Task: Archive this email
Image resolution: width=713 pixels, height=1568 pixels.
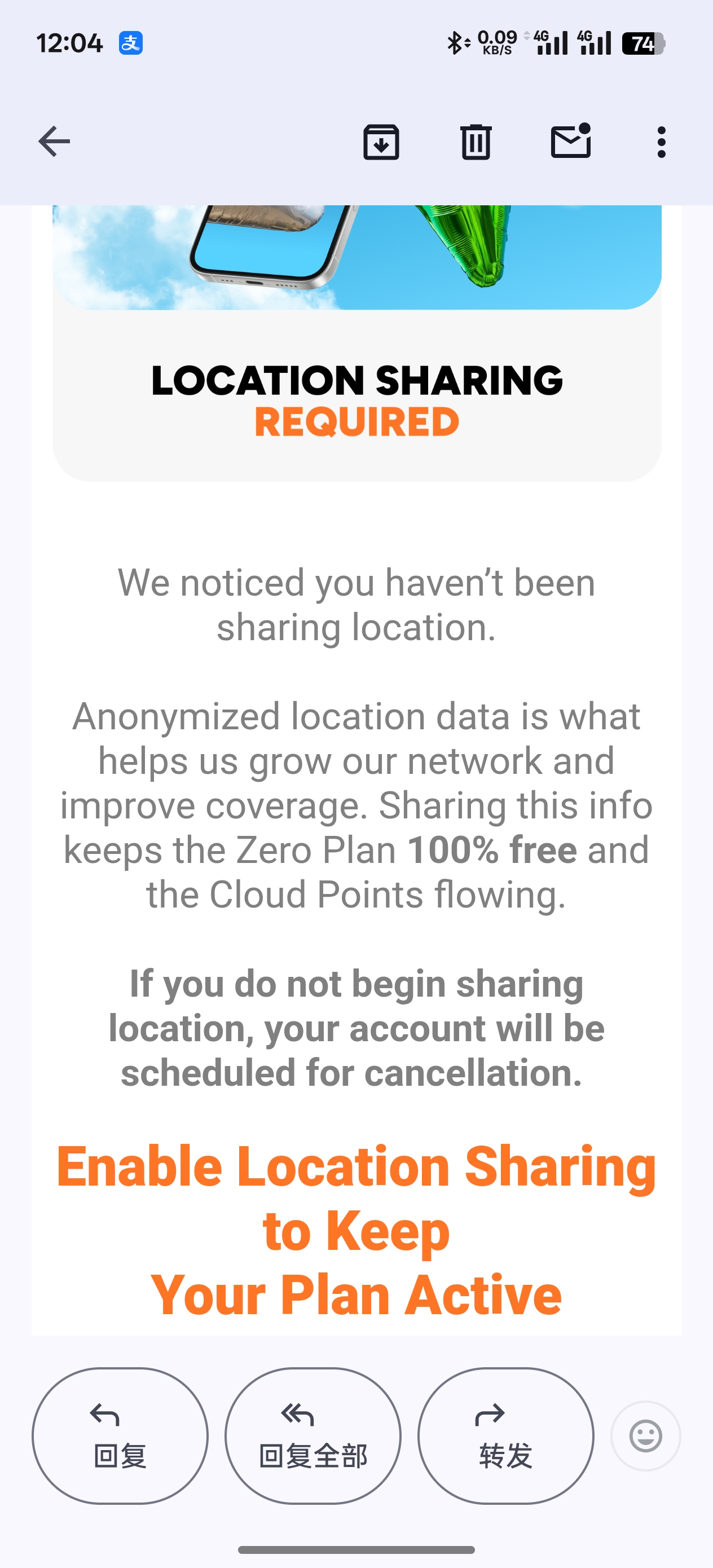Action: [x=381, y=143]
